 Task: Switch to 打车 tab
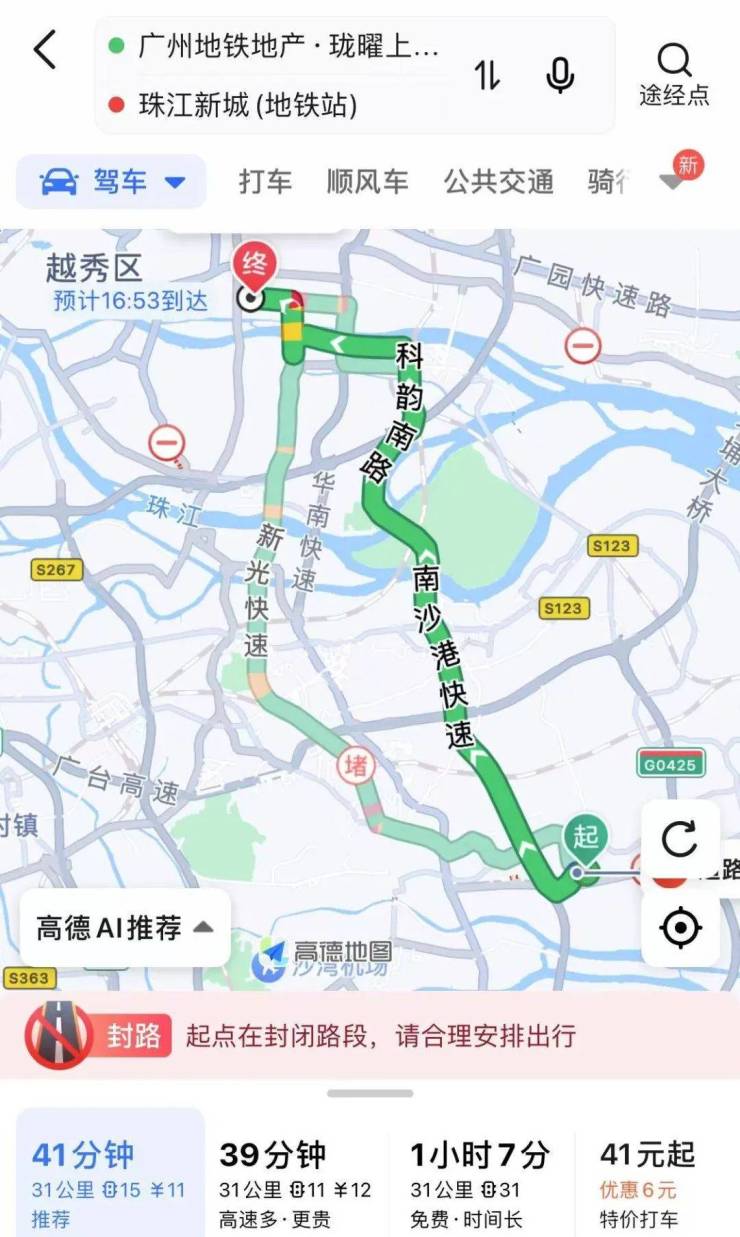265,182
